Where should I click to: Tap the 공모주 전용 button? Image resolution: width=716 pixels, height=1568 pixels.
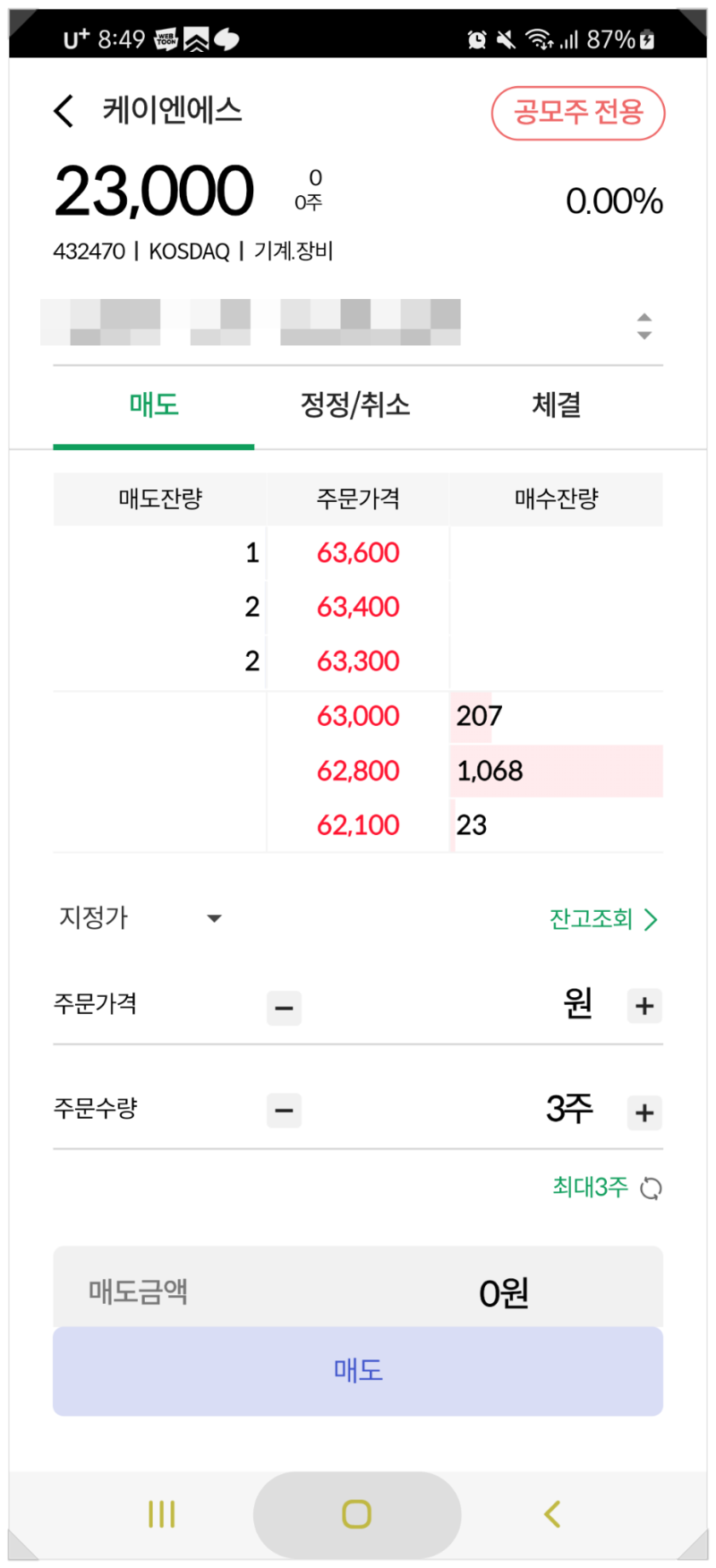point(578,113)
